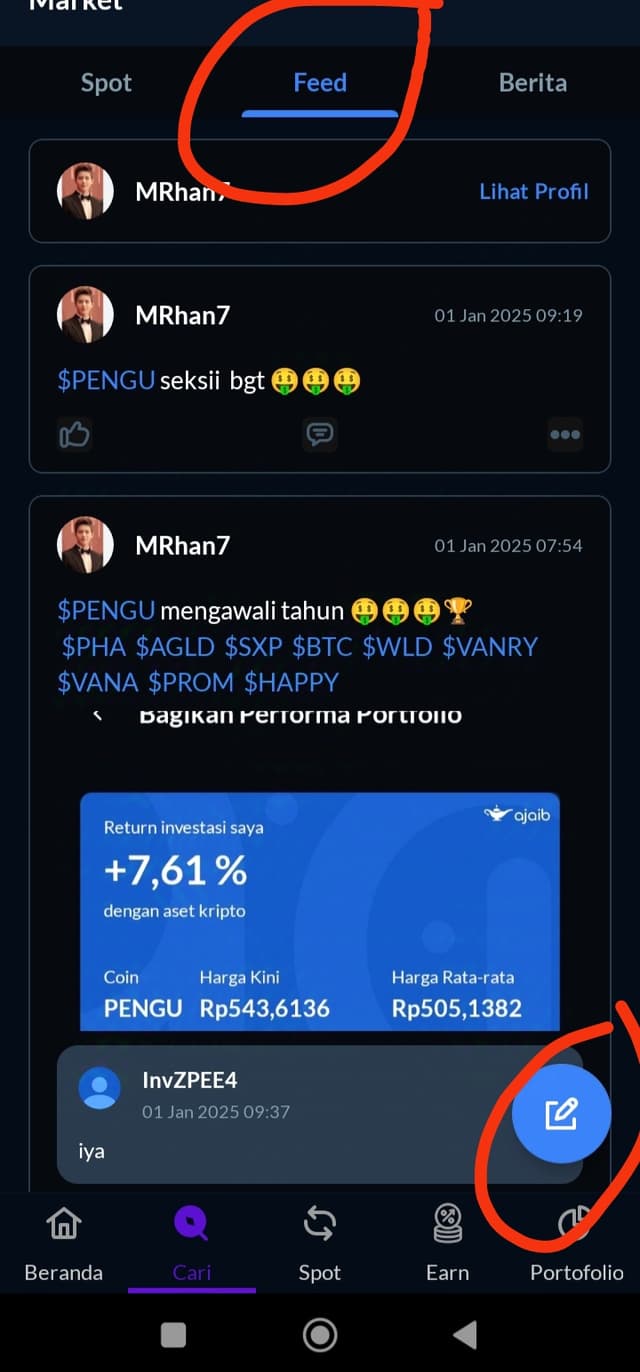View the shared portfolio performance image
The width and height of the screenshot is (640, 1372).
(x=320, y=910)
